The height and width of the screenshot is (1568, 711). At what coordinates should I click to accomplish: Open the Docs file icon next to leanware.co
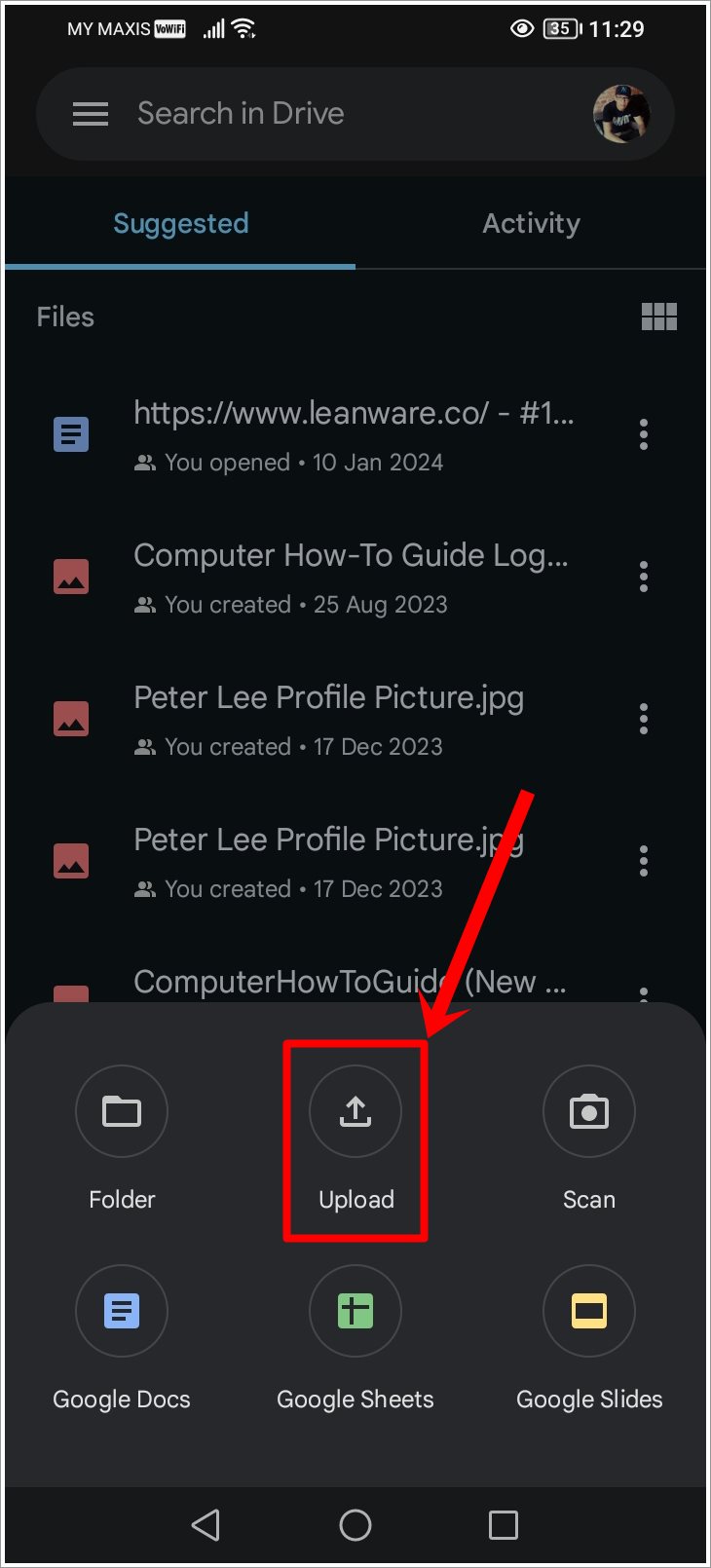[x=70, y=434]
